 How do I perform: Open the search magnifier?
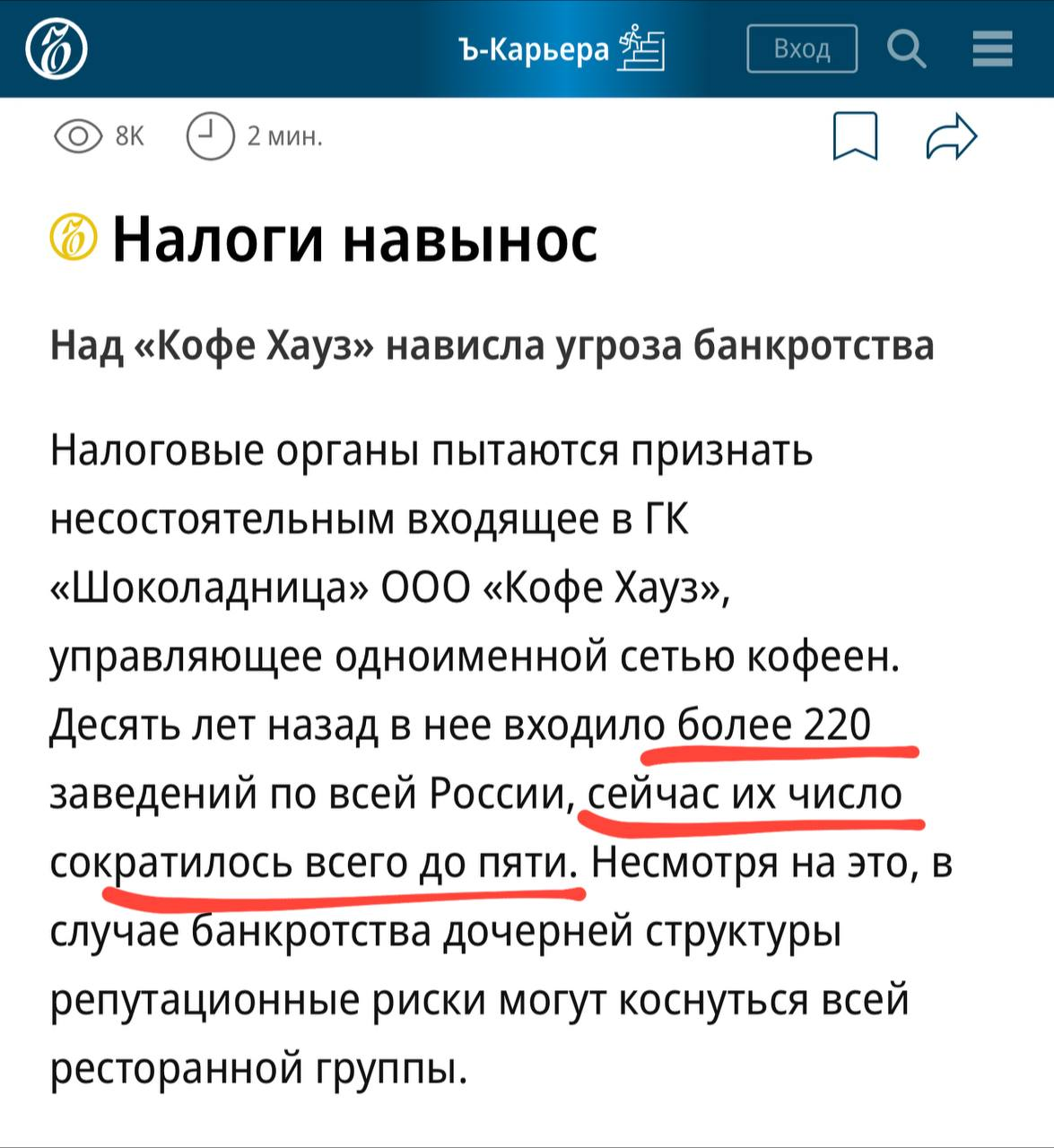(x=906, y=48)
